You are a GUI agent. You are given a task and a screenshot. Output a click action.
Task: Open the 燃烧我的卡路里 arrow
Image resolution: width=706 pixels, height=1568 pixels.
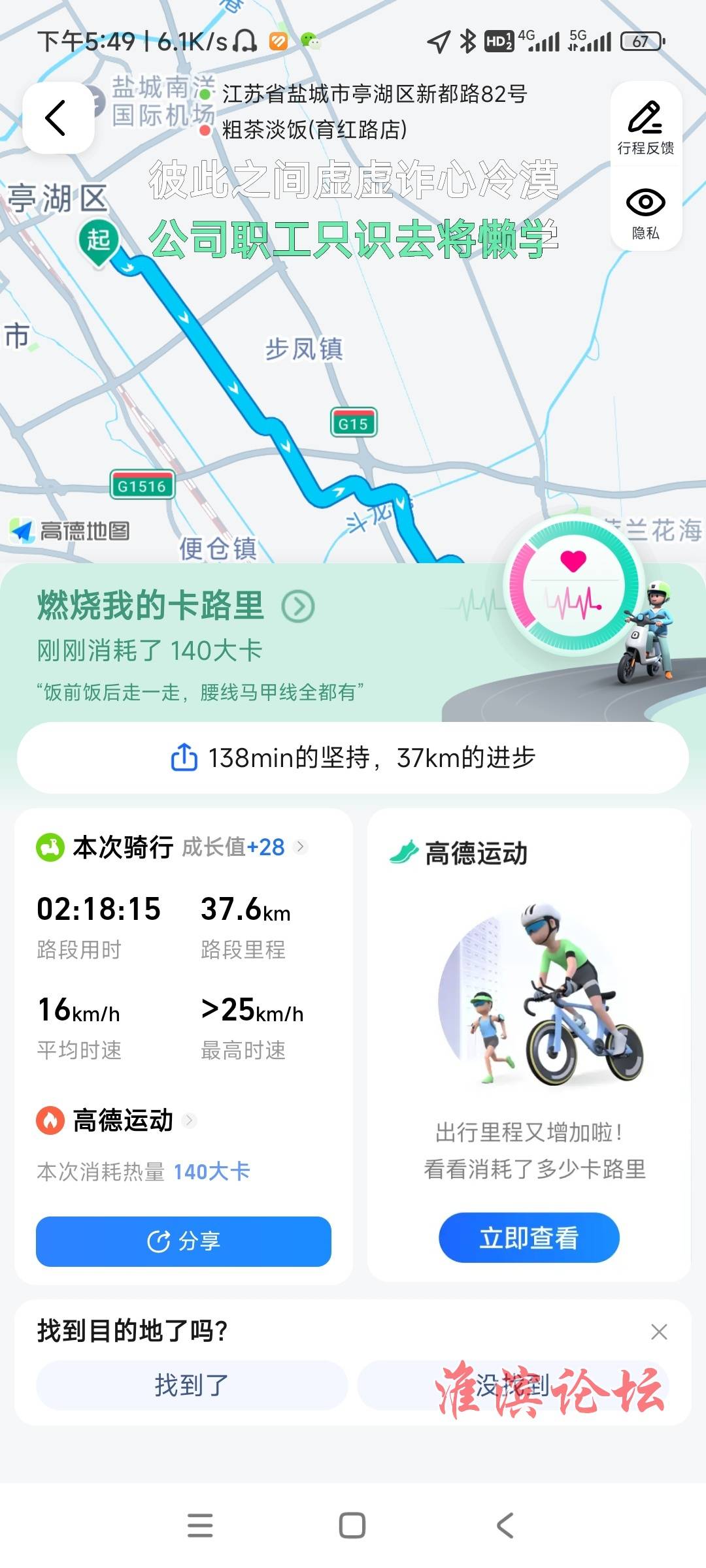coord(298,607)
